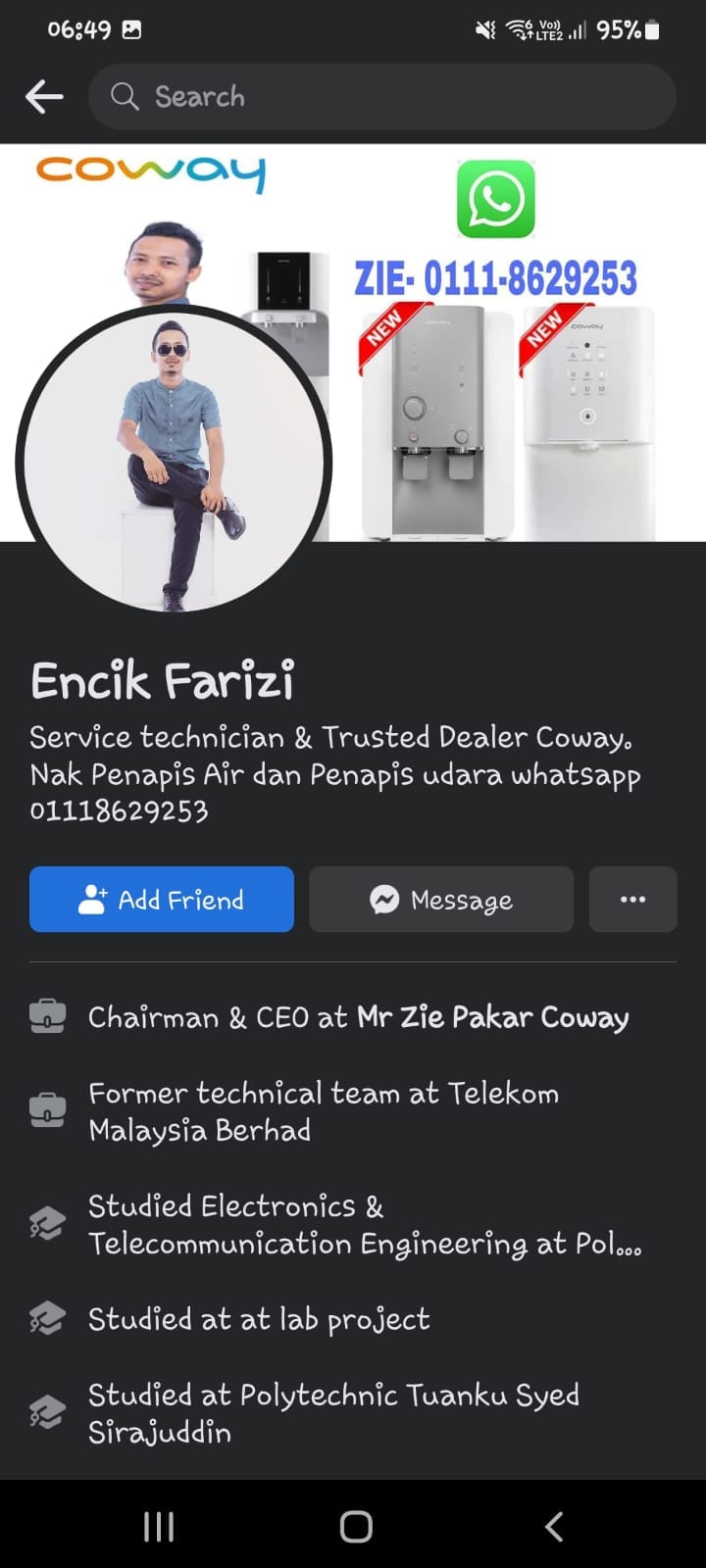This screenshot has width=706, height=1568.
Task: Open the Search field
Action: coord(382,97)
